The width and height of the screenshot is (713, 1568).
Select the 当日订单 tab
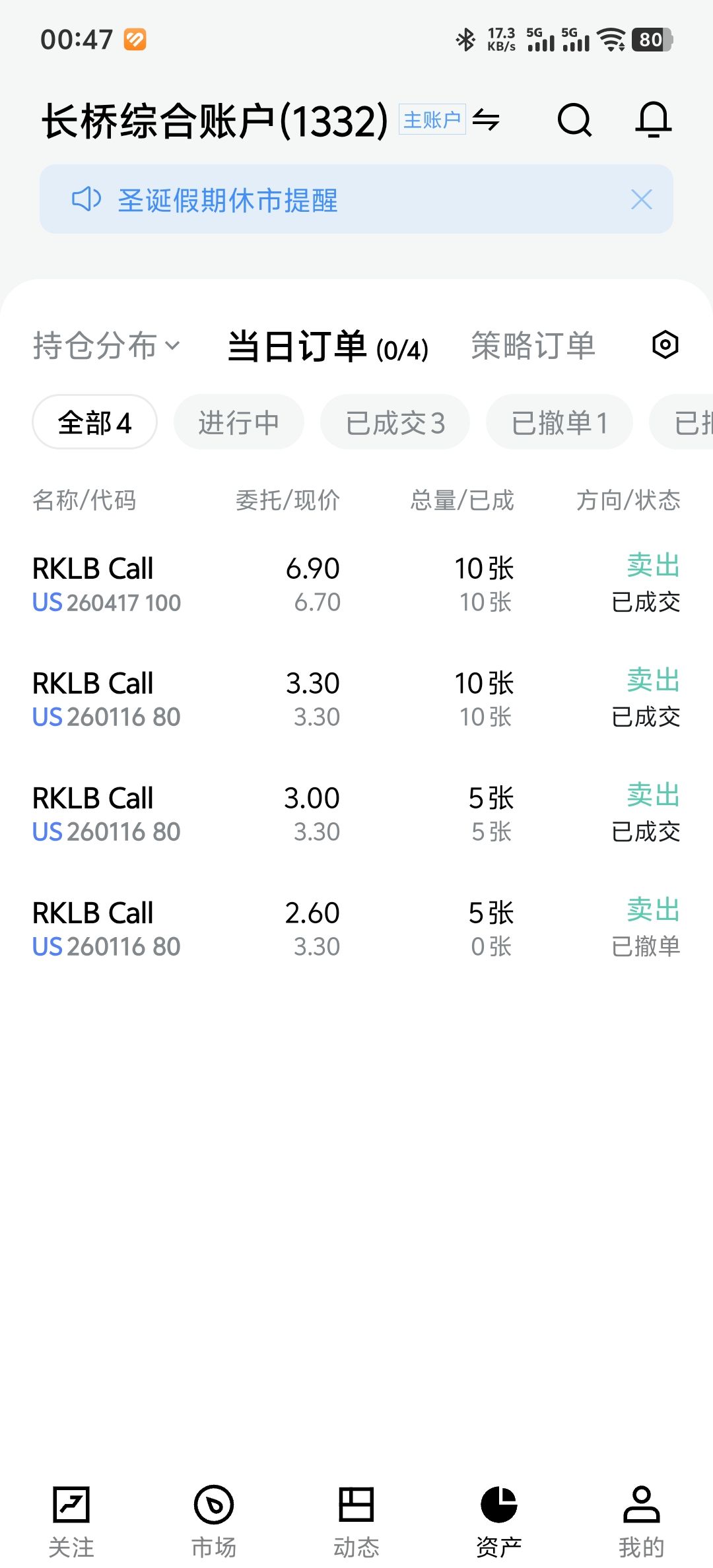pyautogui.click(x=327, y=347)
